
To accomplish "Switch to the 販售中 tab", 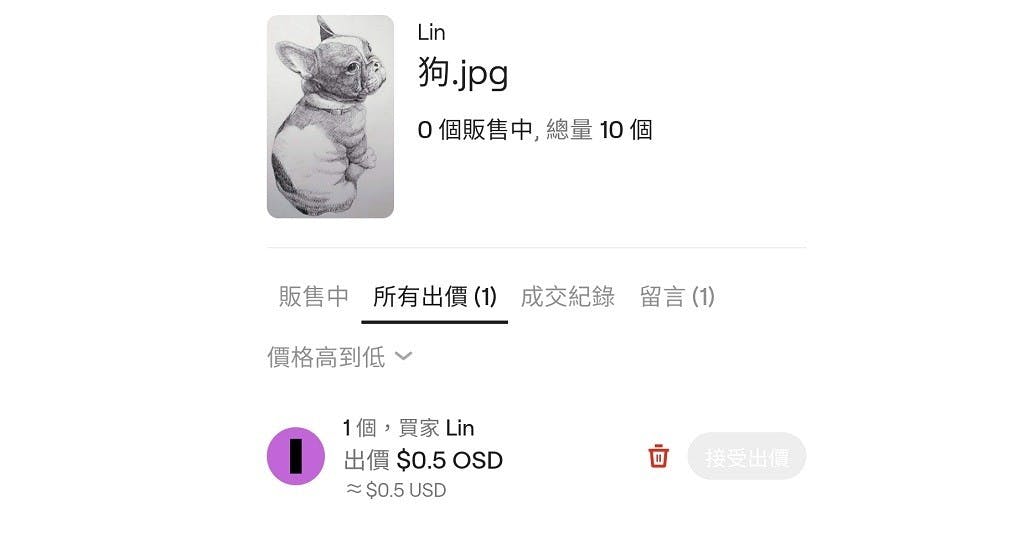I will [x=314, y=297].
